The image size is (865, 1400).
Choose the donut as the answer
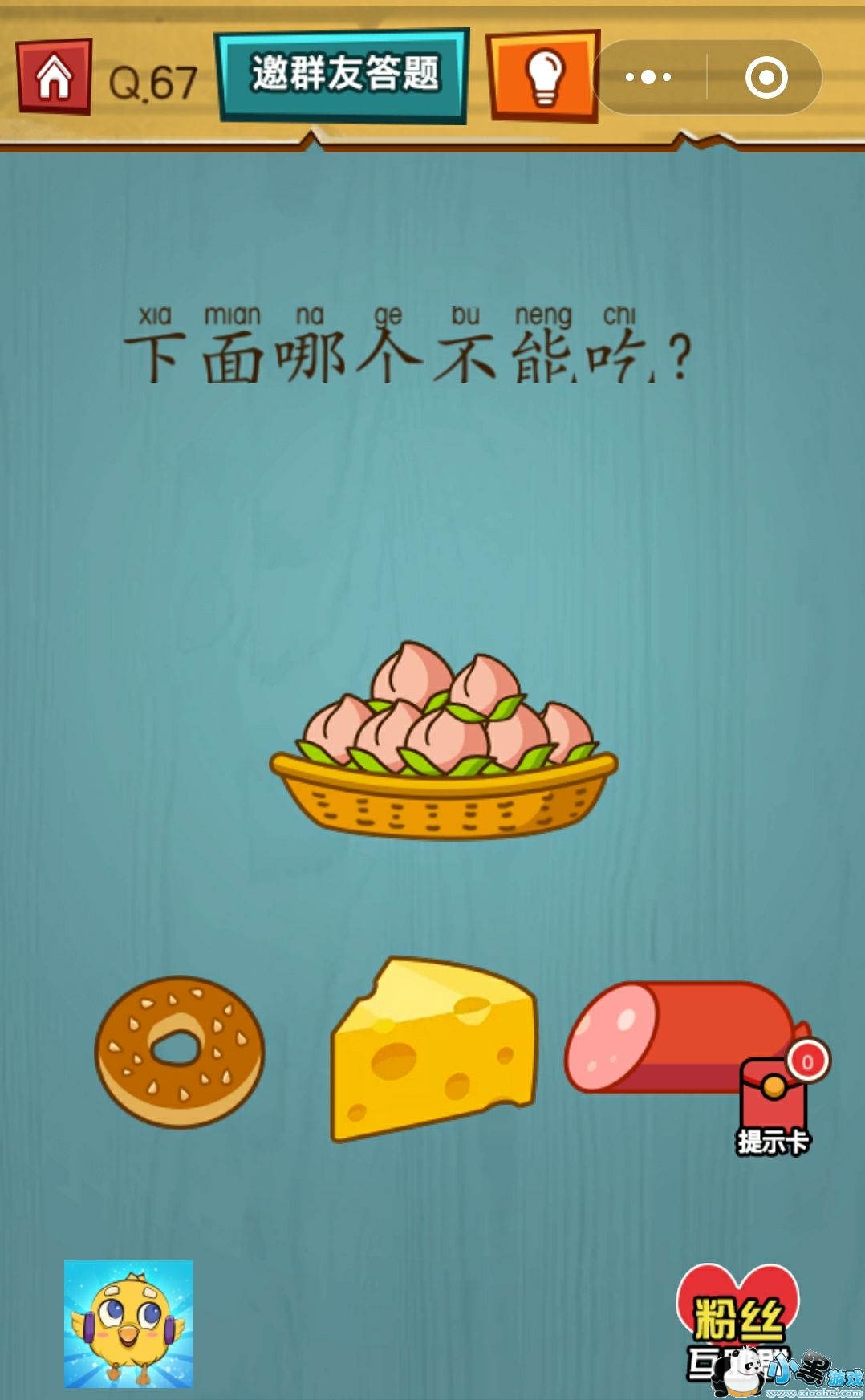pyautogui.click(x=180, y=1052)
